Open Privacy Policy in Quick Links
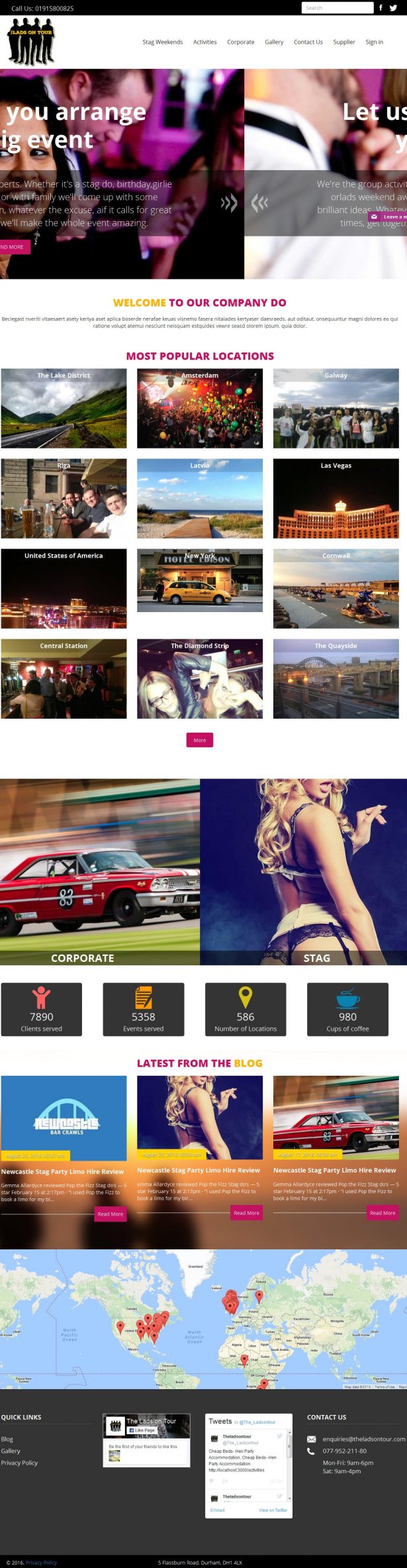 (x=19, y=1463)
